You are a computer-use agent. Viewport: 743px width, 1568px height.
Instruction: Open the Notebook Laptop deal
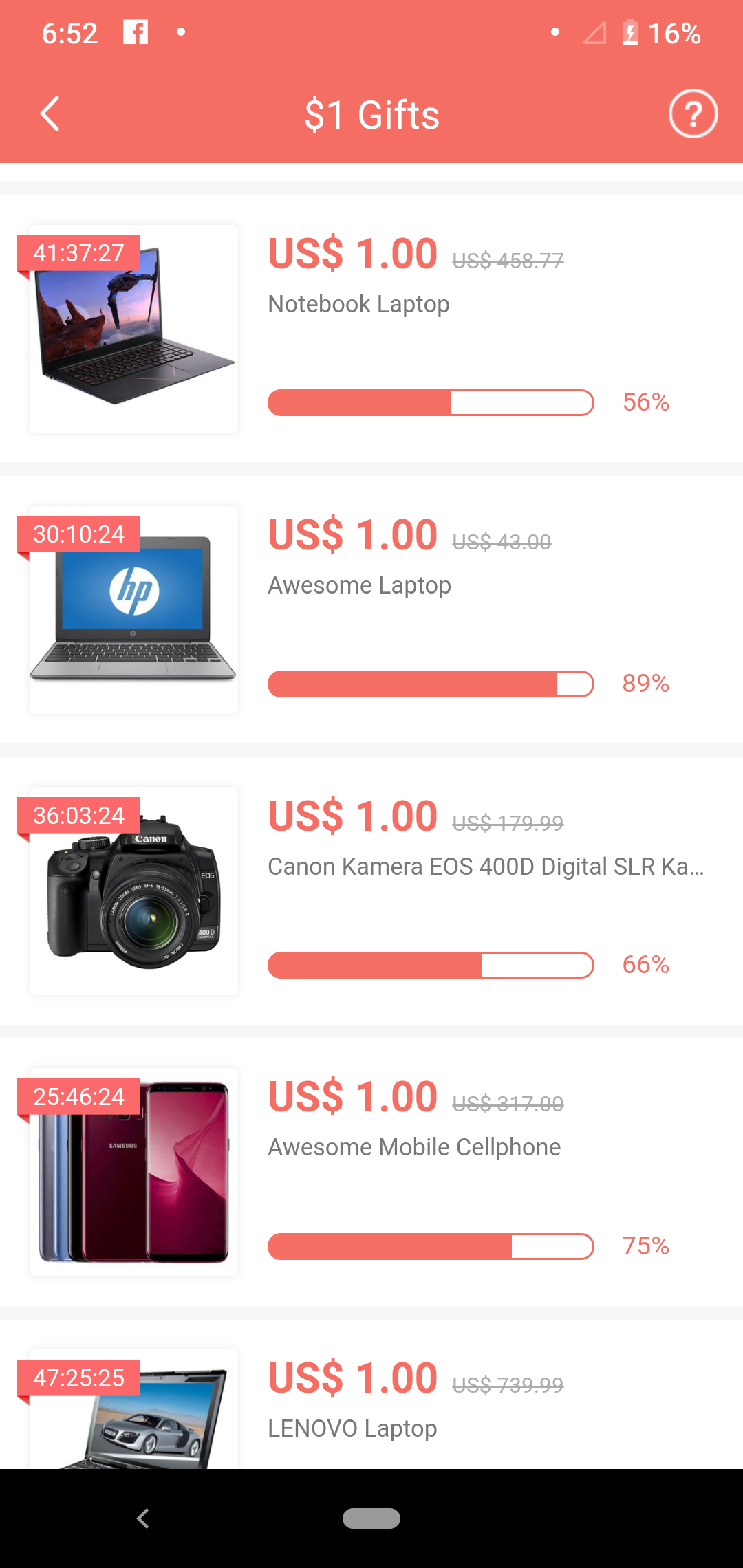[x=358, y=304]
